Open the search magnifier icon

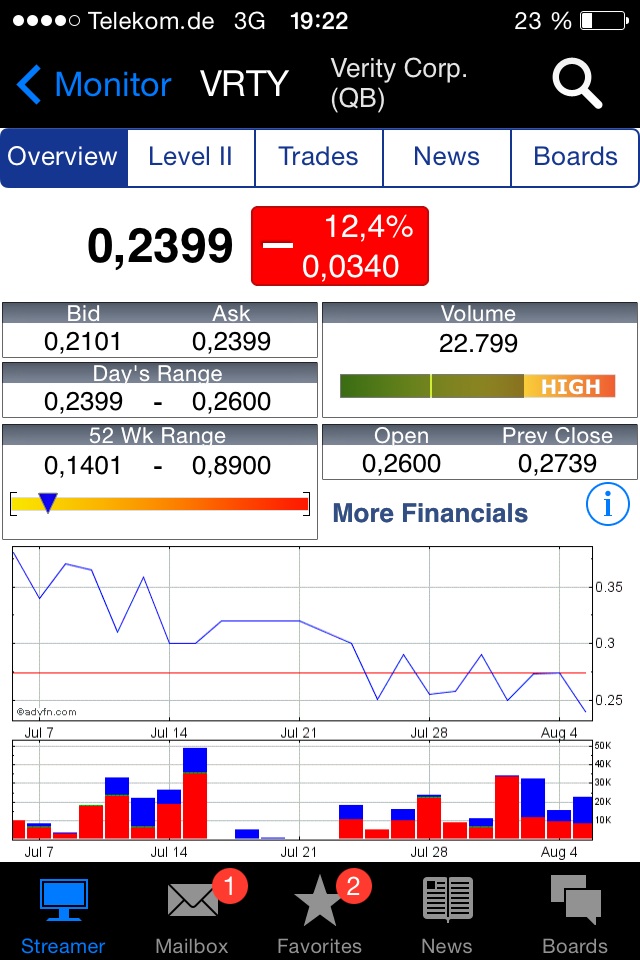(577, 83)
